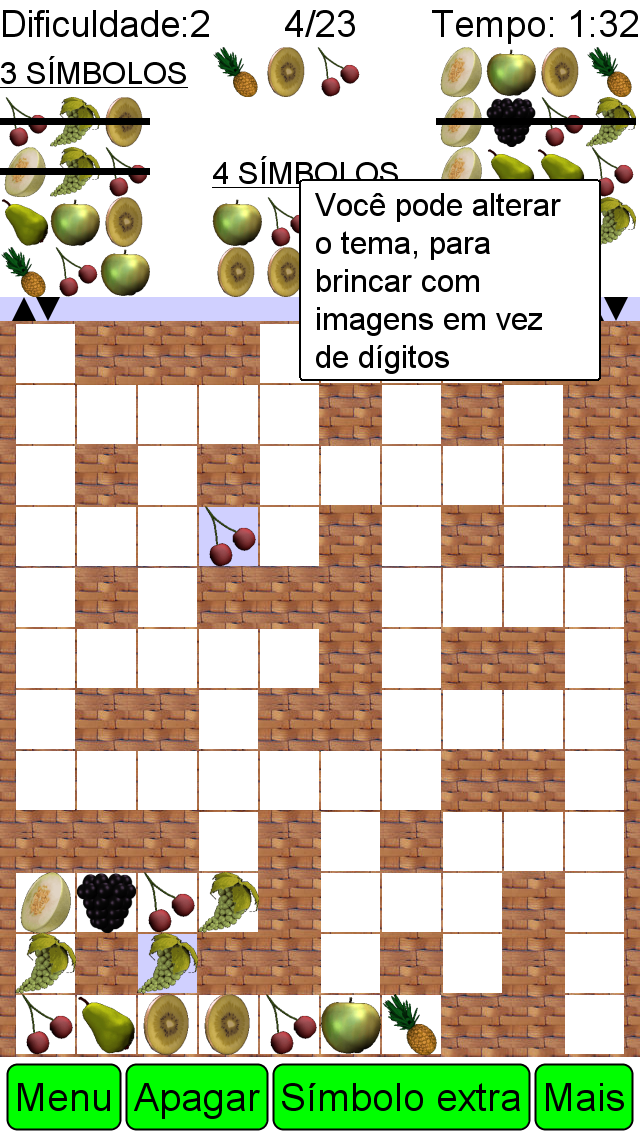
Task: Tap the pear cell in the bottom row
Action: pos(107,1024)
